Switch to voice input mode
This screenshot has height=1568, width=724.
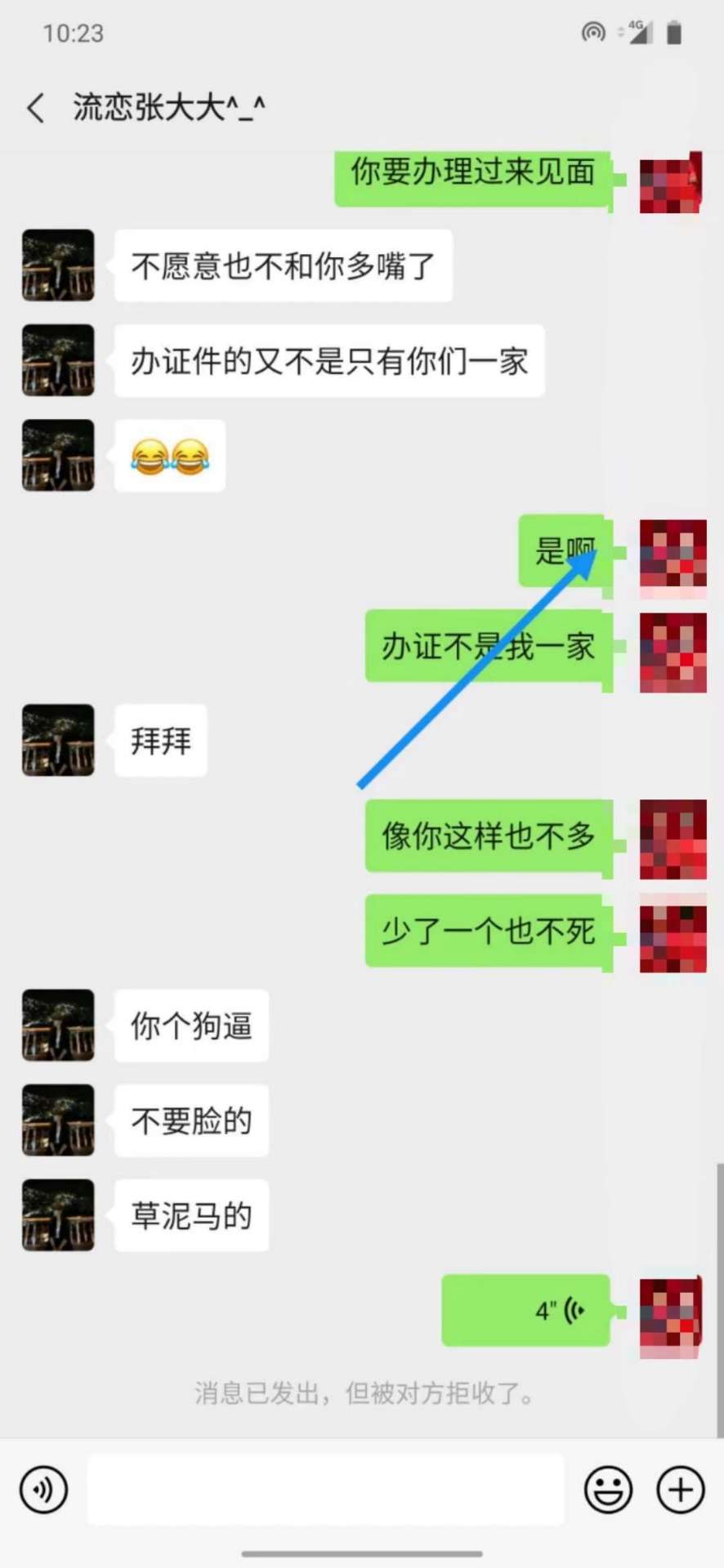(44, 1490)
